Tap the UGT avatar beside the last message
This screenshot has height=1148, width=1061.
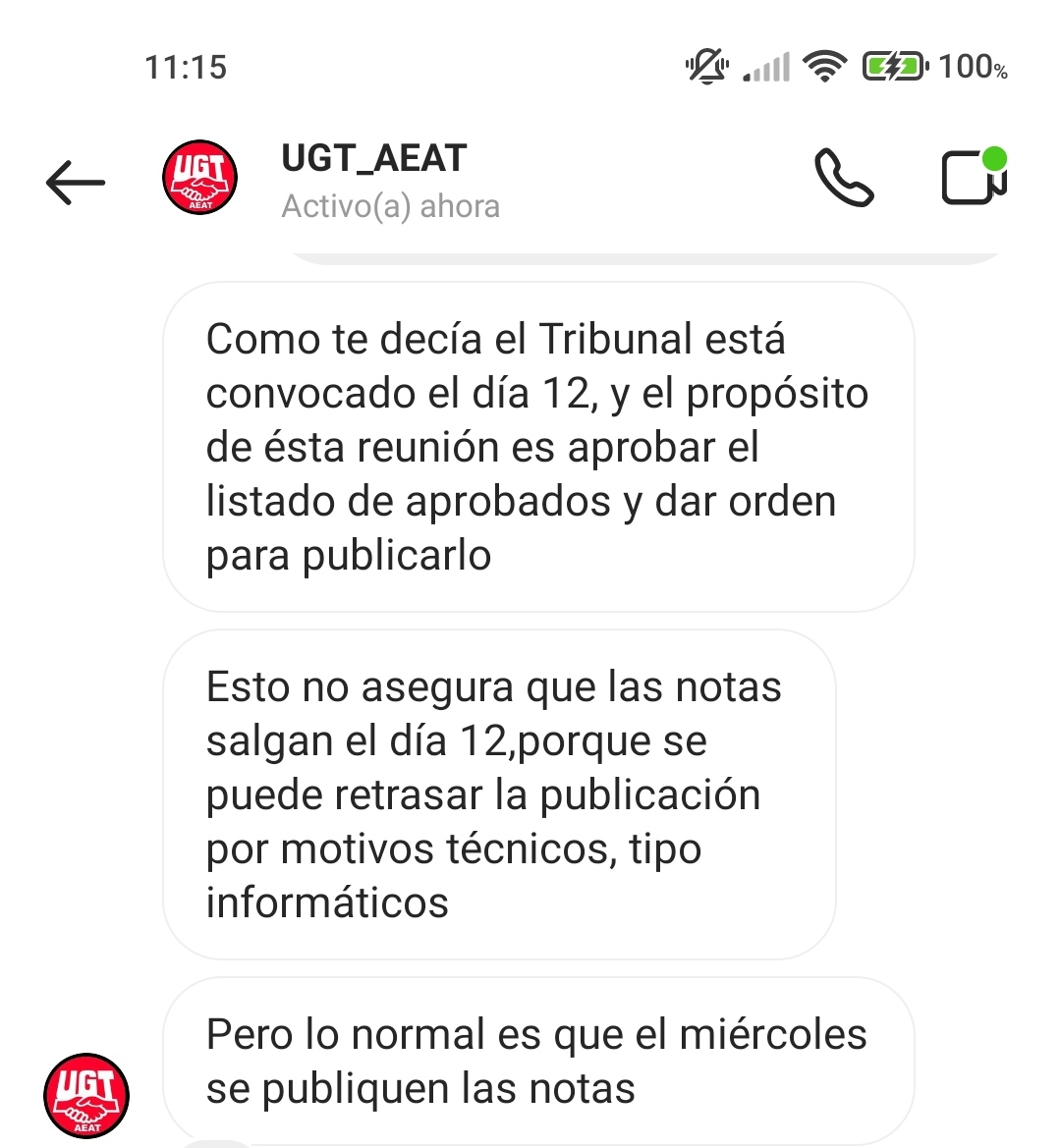pos(86,1095)
